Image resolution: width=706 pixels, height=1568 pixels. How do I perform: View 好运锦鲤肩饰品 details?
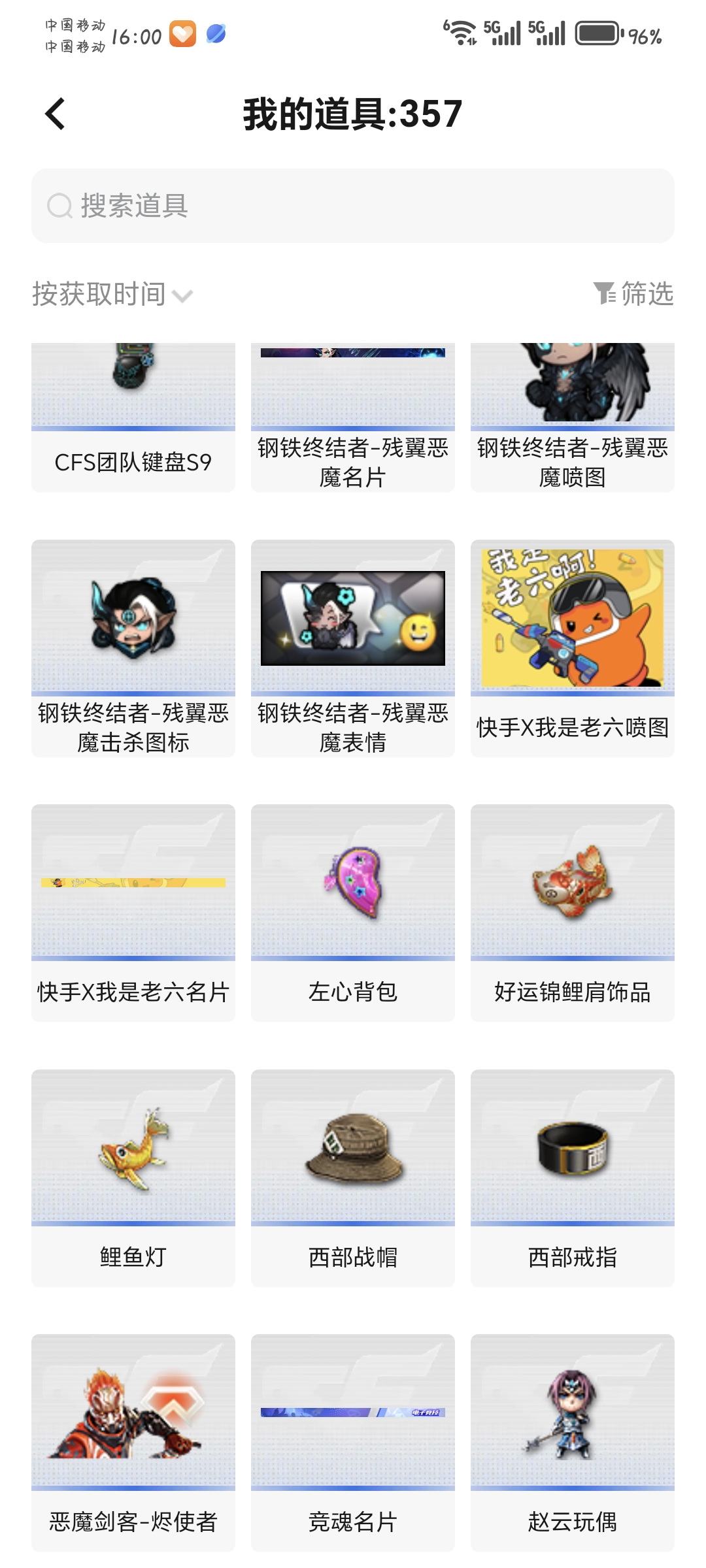[x=573, y=913]
